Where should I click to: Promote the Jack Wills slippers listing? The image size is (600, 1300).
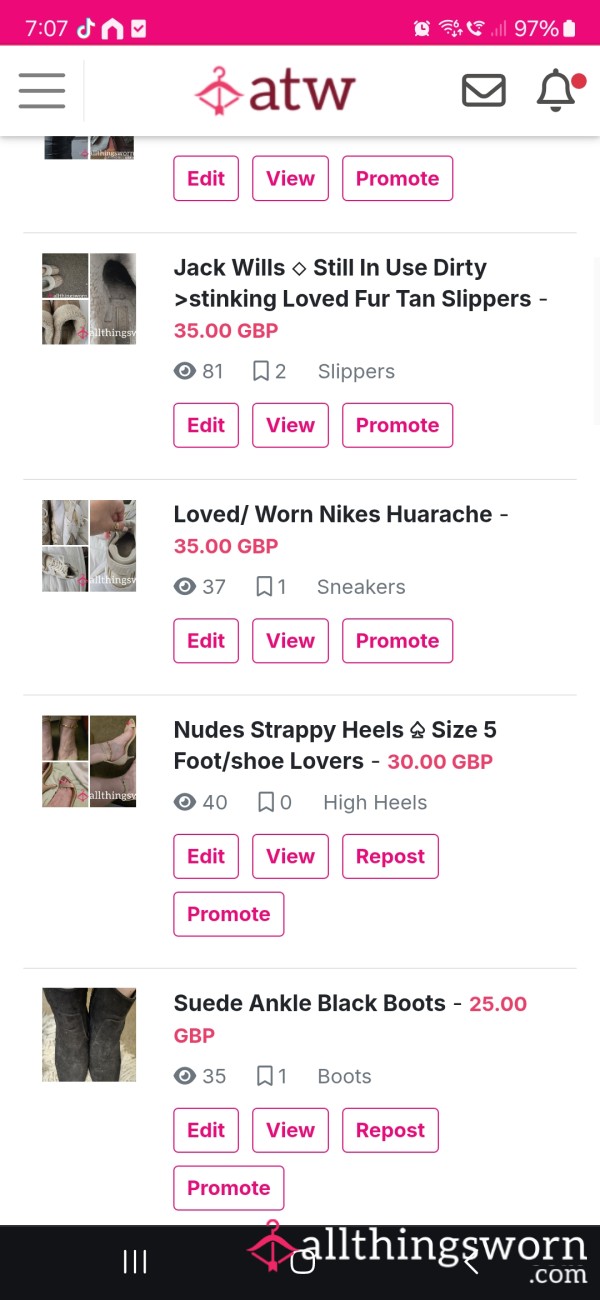point(397,425)
